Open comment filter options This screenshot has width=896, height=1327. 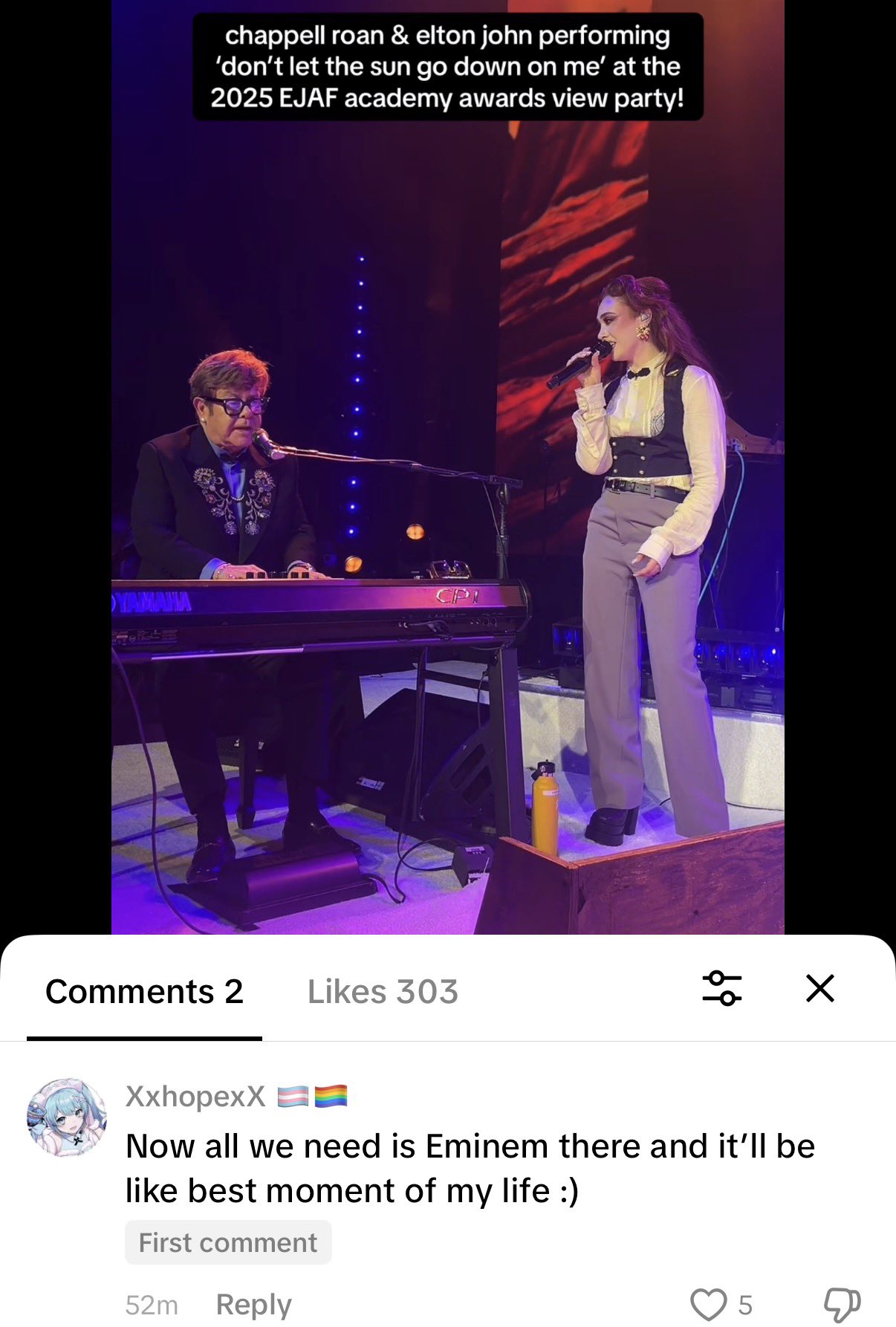(x=721, y=989)
